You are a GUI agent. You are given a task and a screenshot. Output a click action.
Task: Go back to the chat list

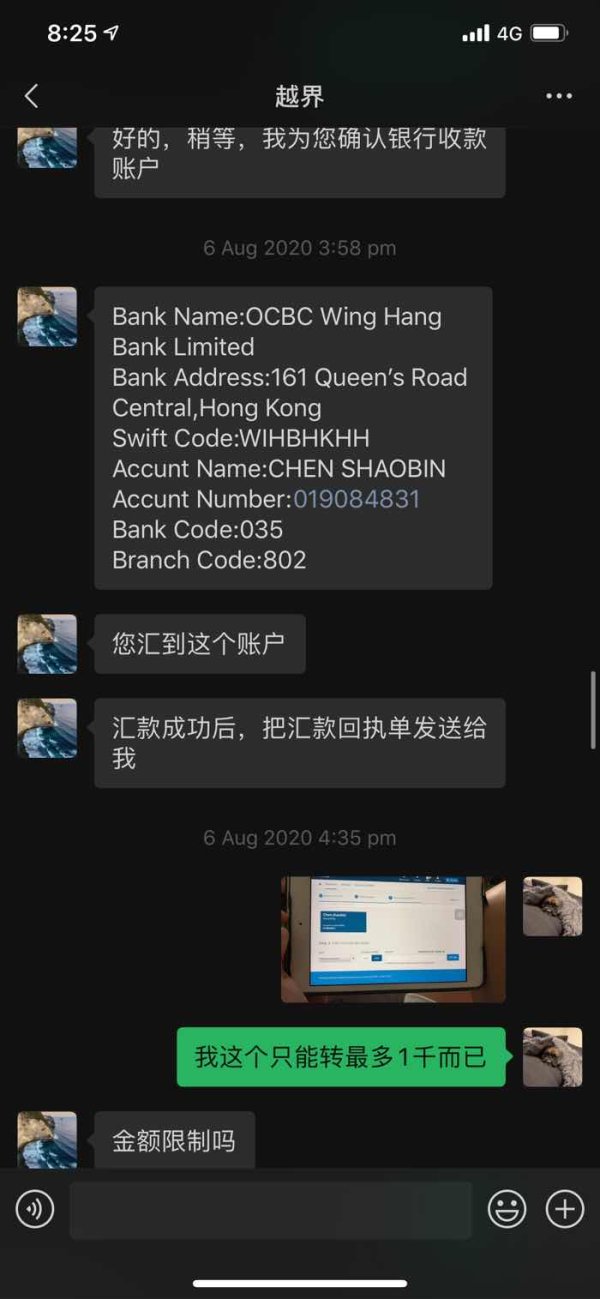31,96
